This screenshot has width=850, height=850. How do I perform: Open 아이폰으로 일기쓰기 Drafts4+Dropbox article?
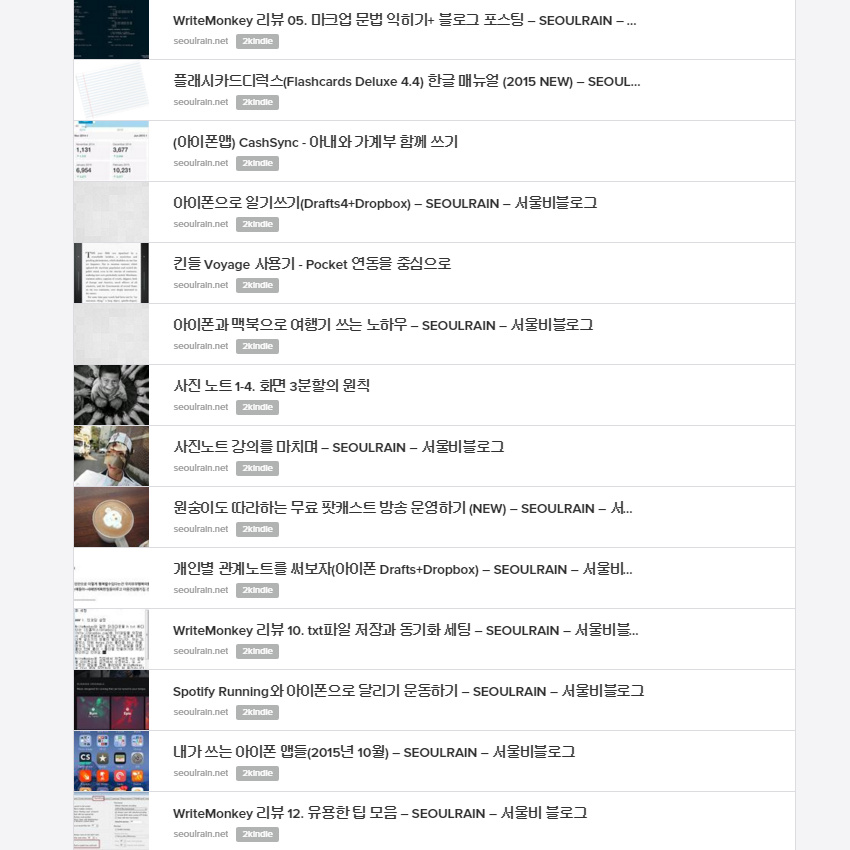tap(384, 203)
